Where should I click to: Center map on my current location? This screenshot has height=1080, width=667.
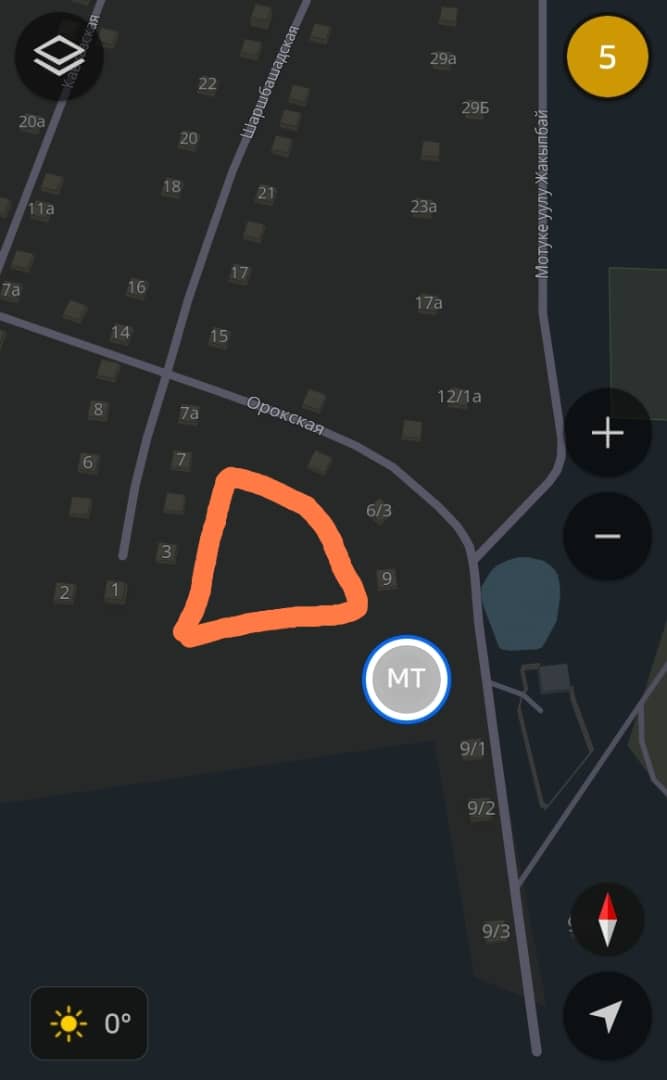click(607, 1016)
